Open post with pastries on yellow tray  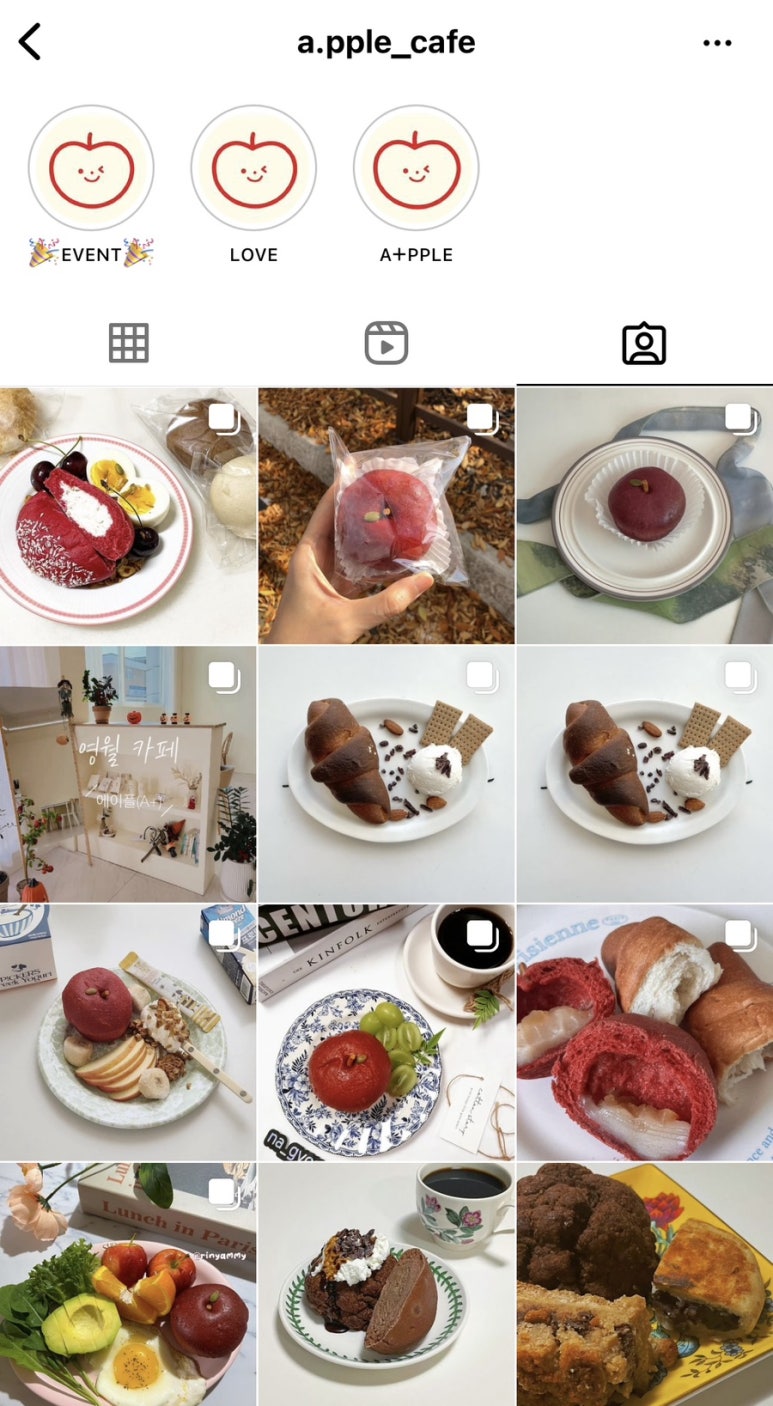[x=644, y=1285]
